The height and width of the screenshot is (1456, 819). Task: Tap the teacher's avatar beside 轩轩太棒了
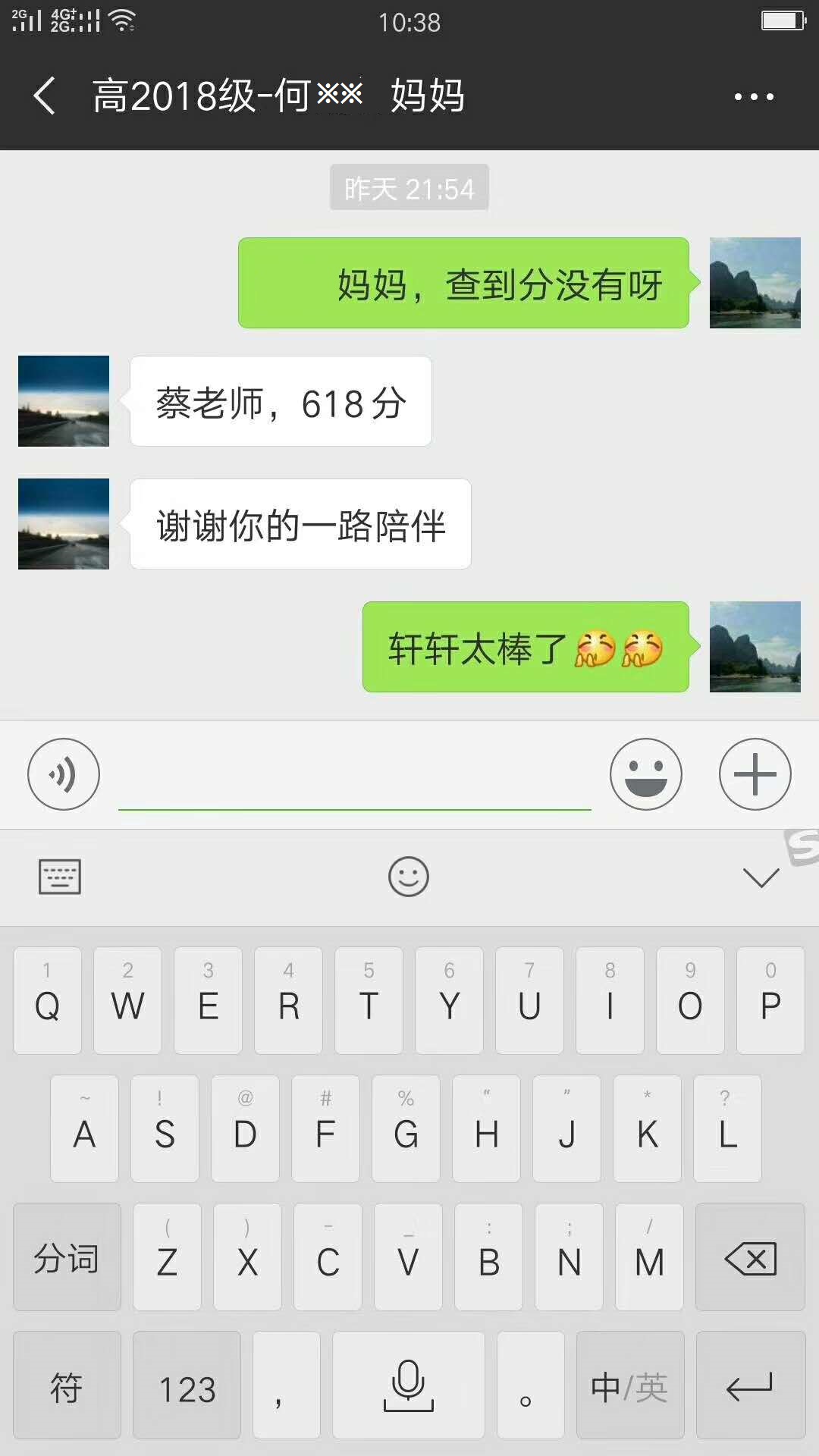(755, 647)
